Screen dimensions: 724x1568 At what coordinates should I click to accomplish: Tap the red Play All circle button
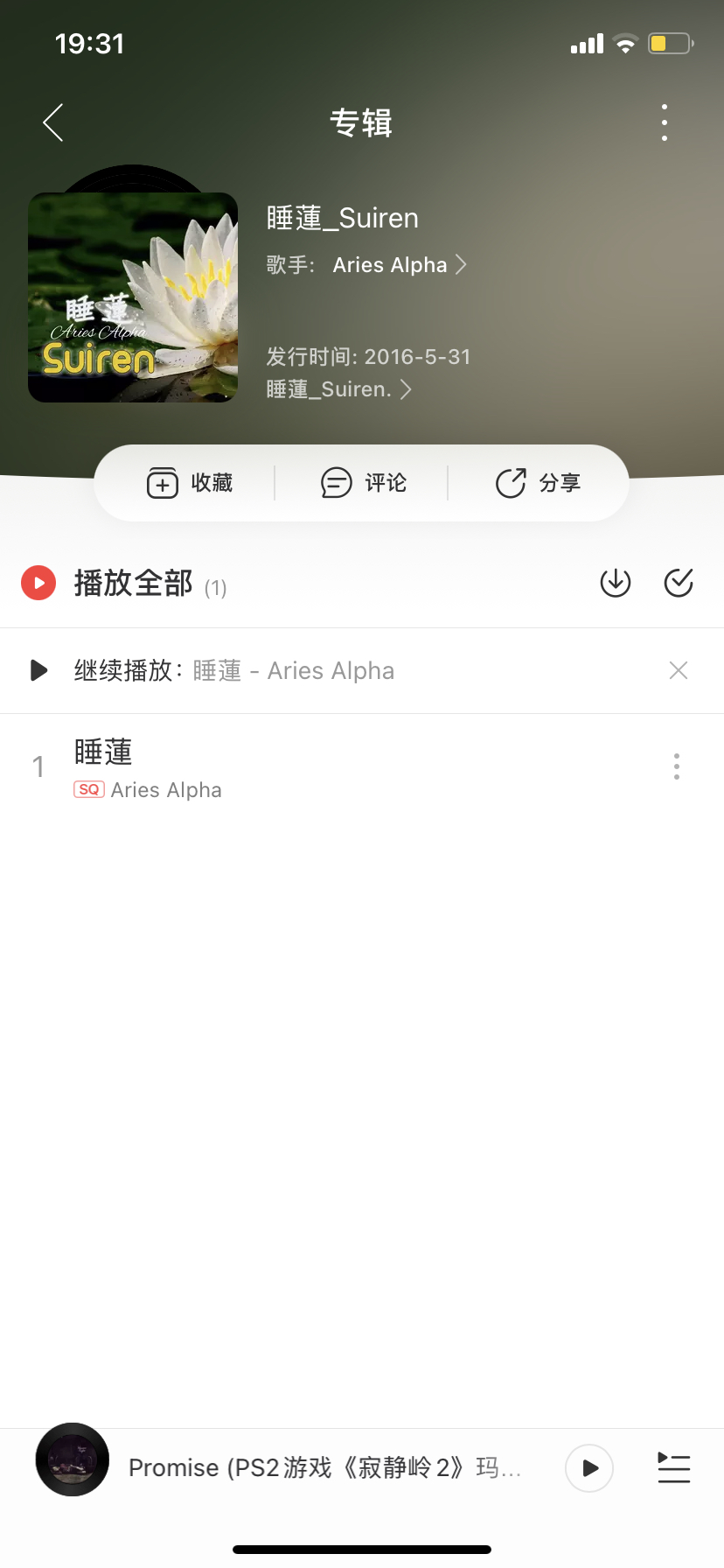point(38,582)
